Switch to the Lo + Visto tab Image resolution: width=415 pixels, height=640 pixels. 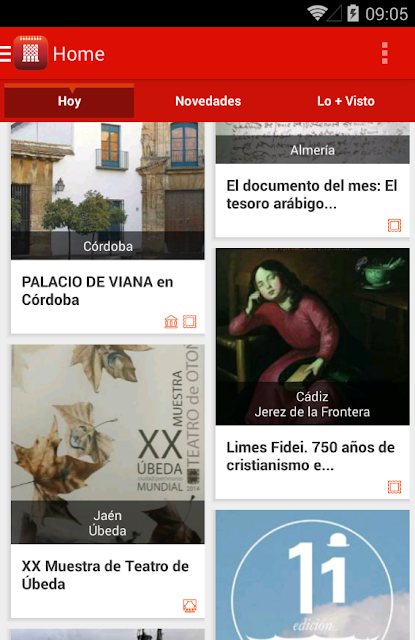(346, 101)
